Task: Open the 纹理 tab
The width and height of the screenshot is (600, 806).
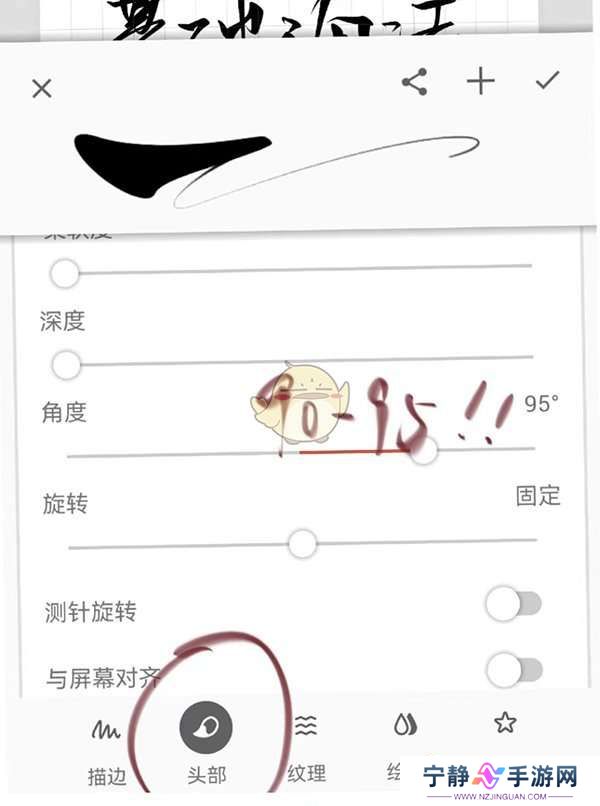Action: pos(306,745)
